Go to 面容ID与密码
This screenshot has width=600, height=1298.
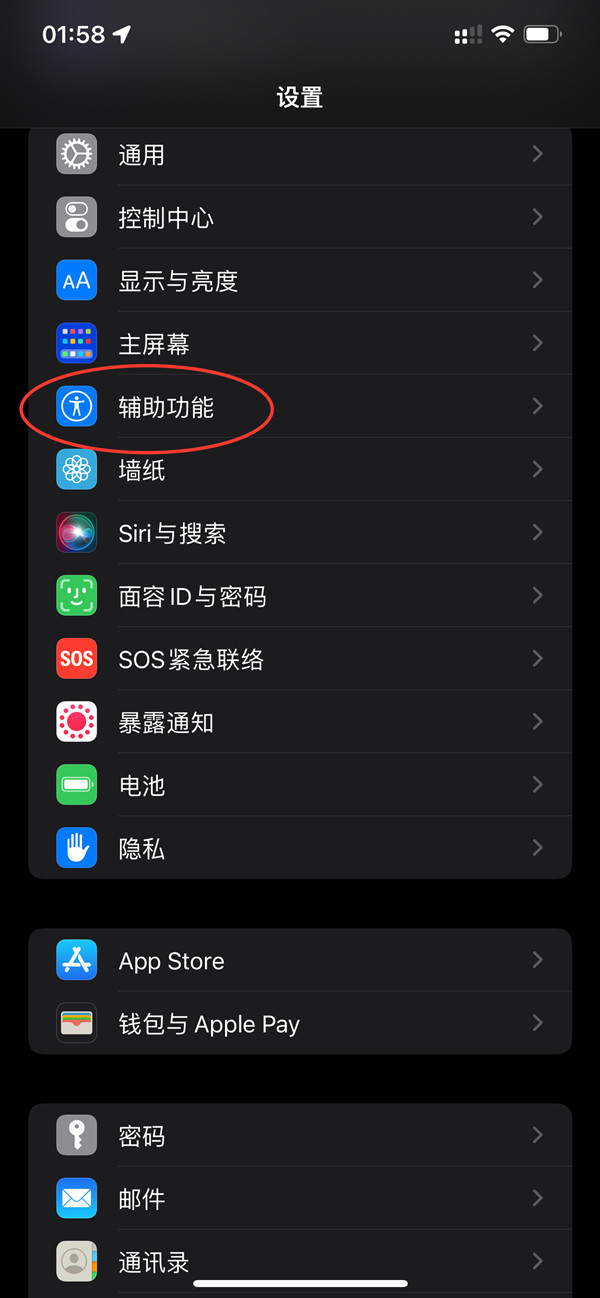300,596
